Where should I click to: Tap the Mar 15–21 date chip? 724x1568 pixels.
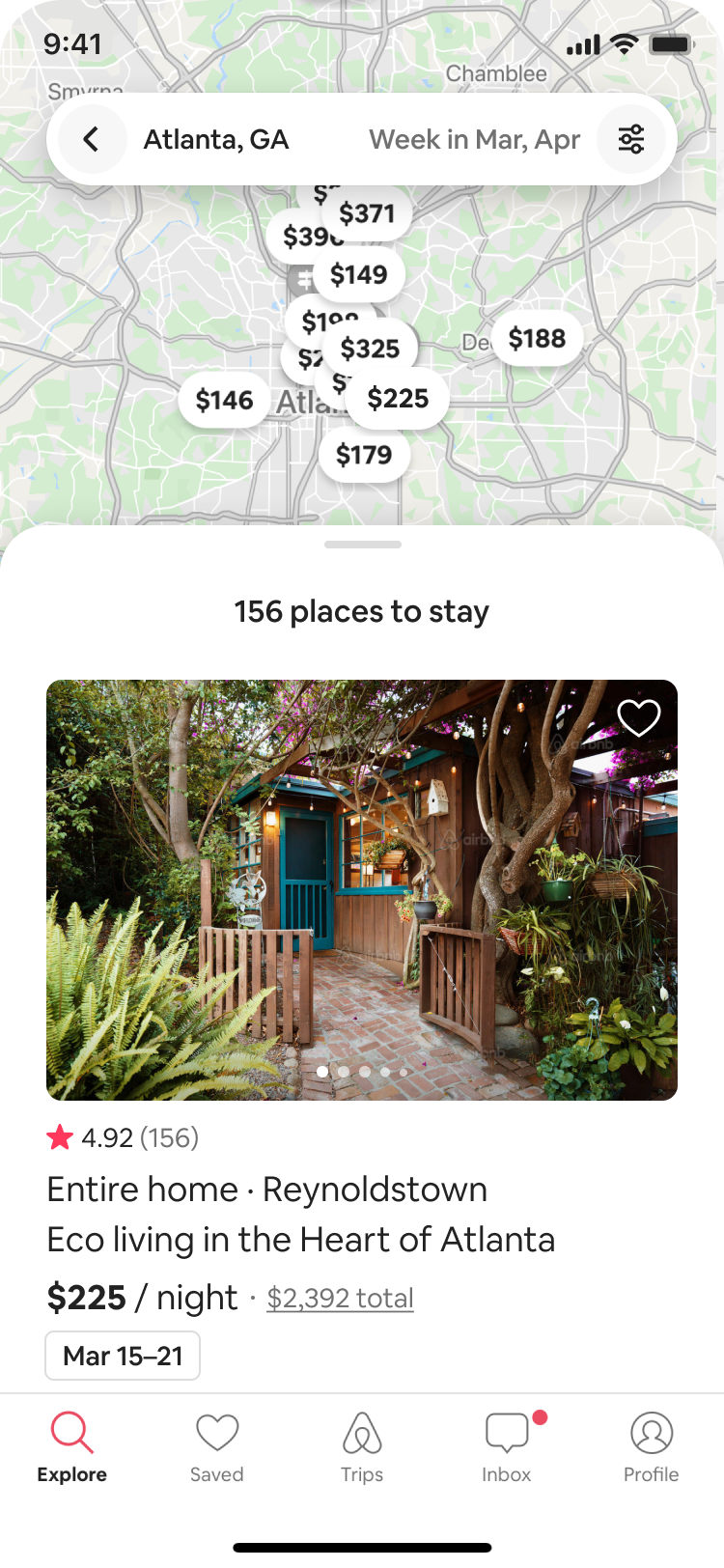point(123,1356)
